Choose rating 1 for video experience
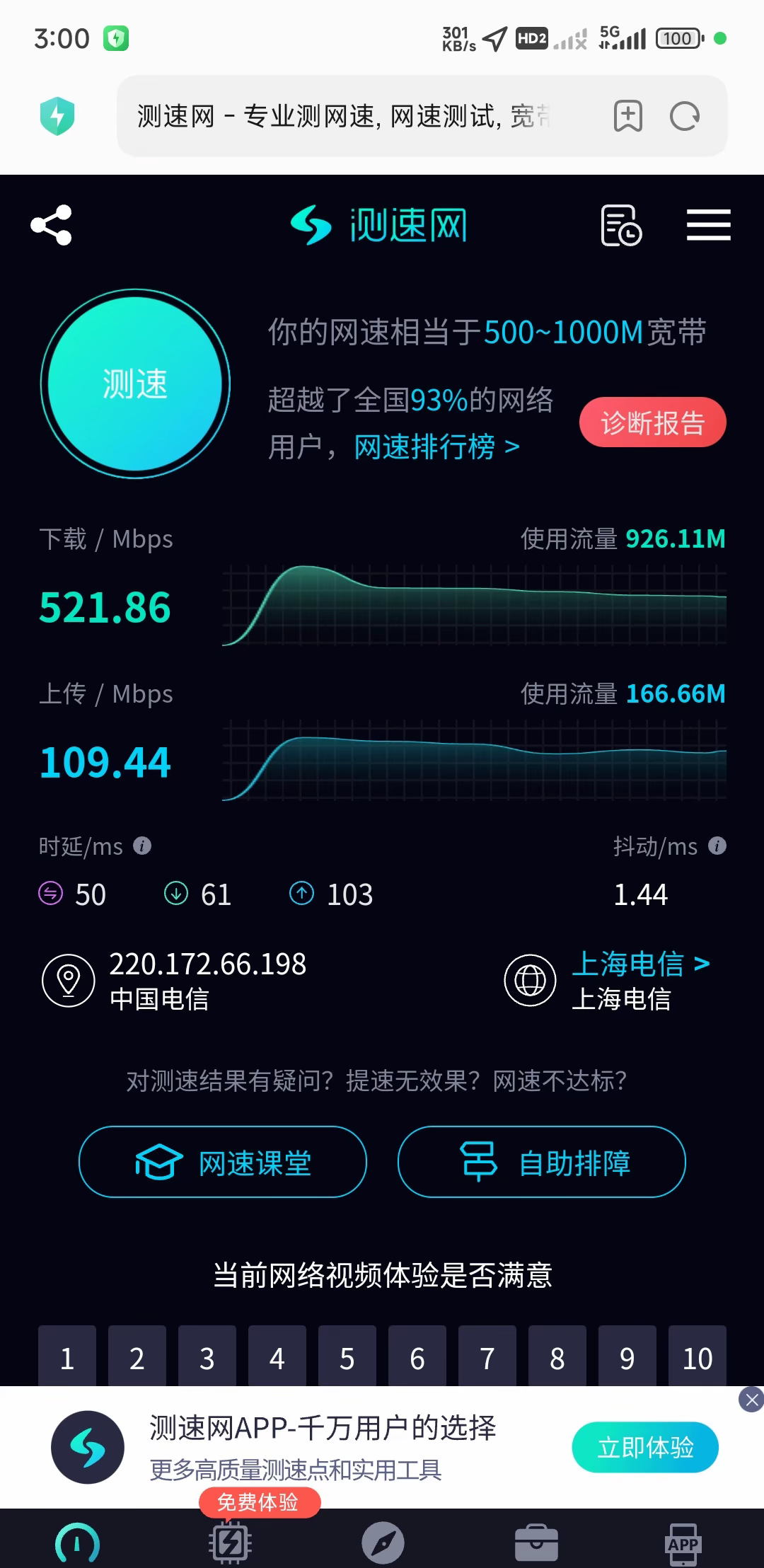The height and width of the screenshot is (1568, 764). (66, 1357)
